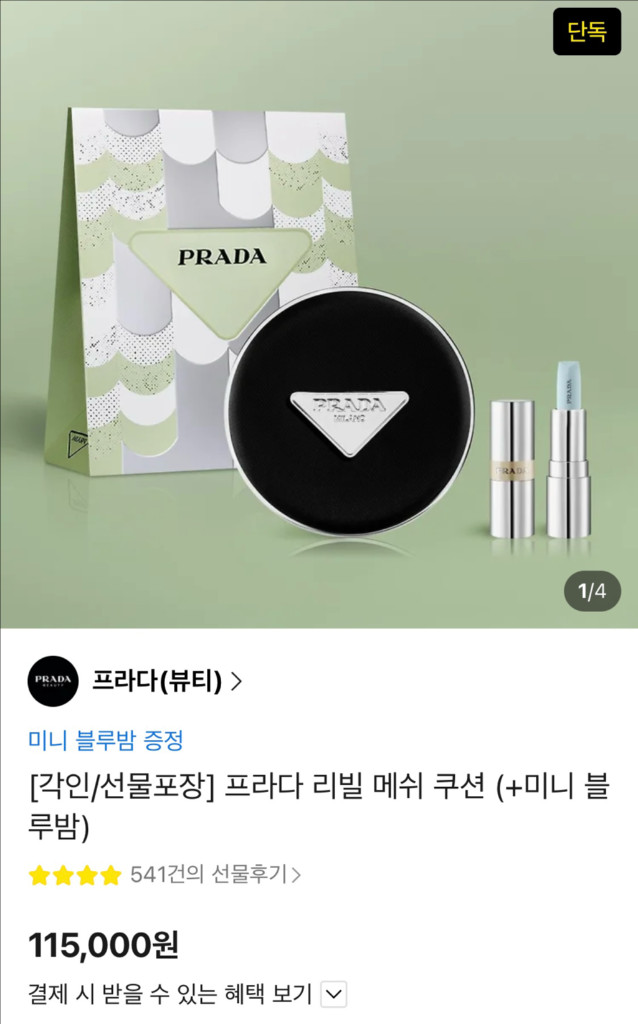View the 541건의 선물후기 reviews
Viewport: 638px width, 1024px height.
[215, 875]
